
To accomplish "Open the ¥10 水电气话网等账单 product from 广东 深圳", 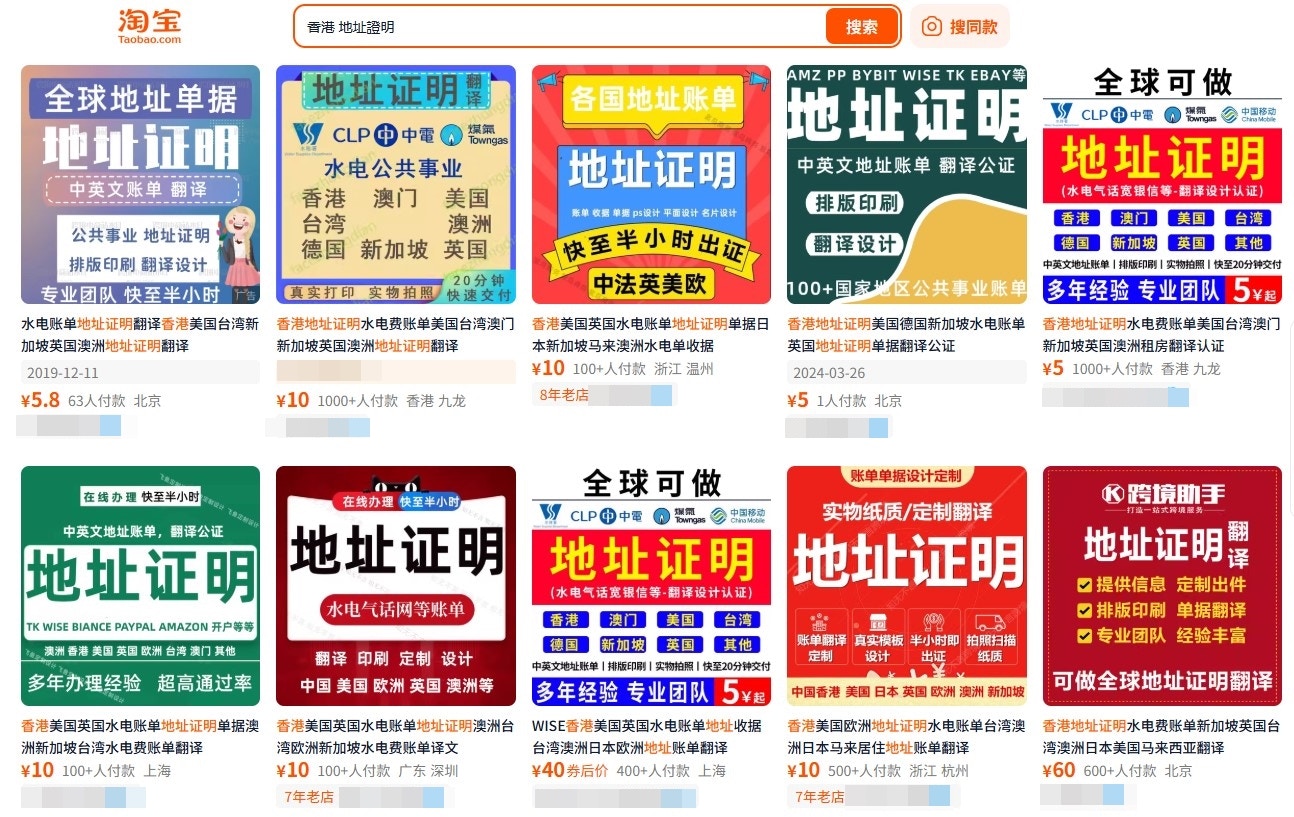I will [x=396, y=586].
